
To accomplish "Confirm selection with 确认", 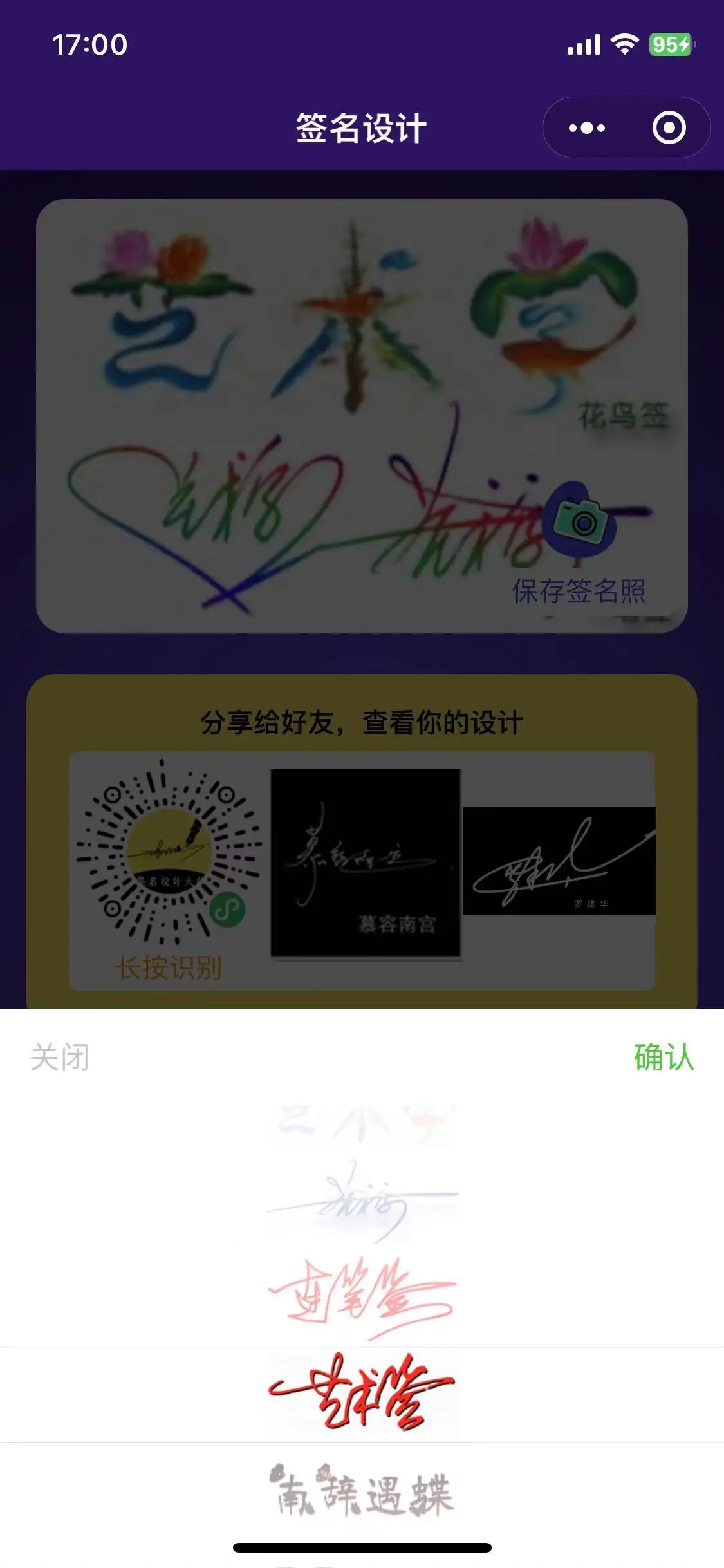I will pos(664,1058).
